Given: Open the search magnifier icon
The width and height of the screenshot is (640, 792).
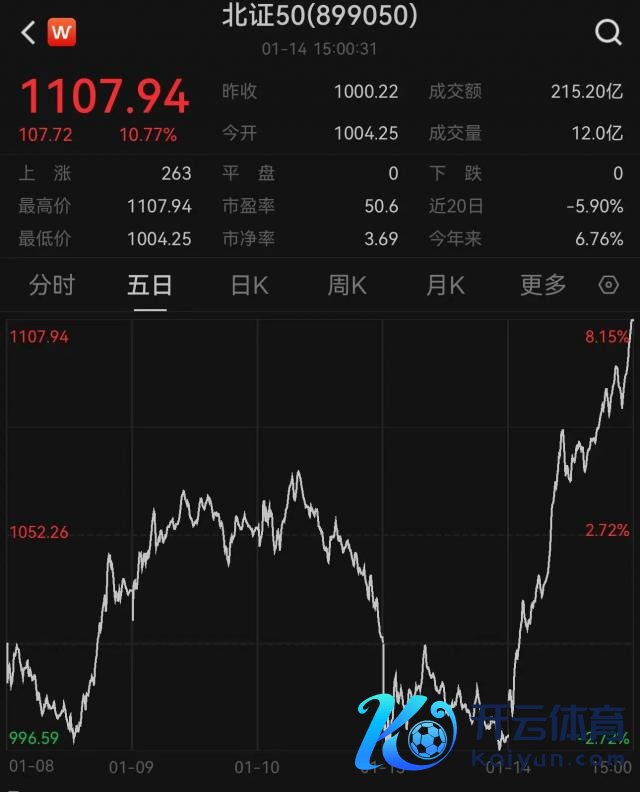Looking at the screenshot, I should pyautogui.click(x=608, y=33).
